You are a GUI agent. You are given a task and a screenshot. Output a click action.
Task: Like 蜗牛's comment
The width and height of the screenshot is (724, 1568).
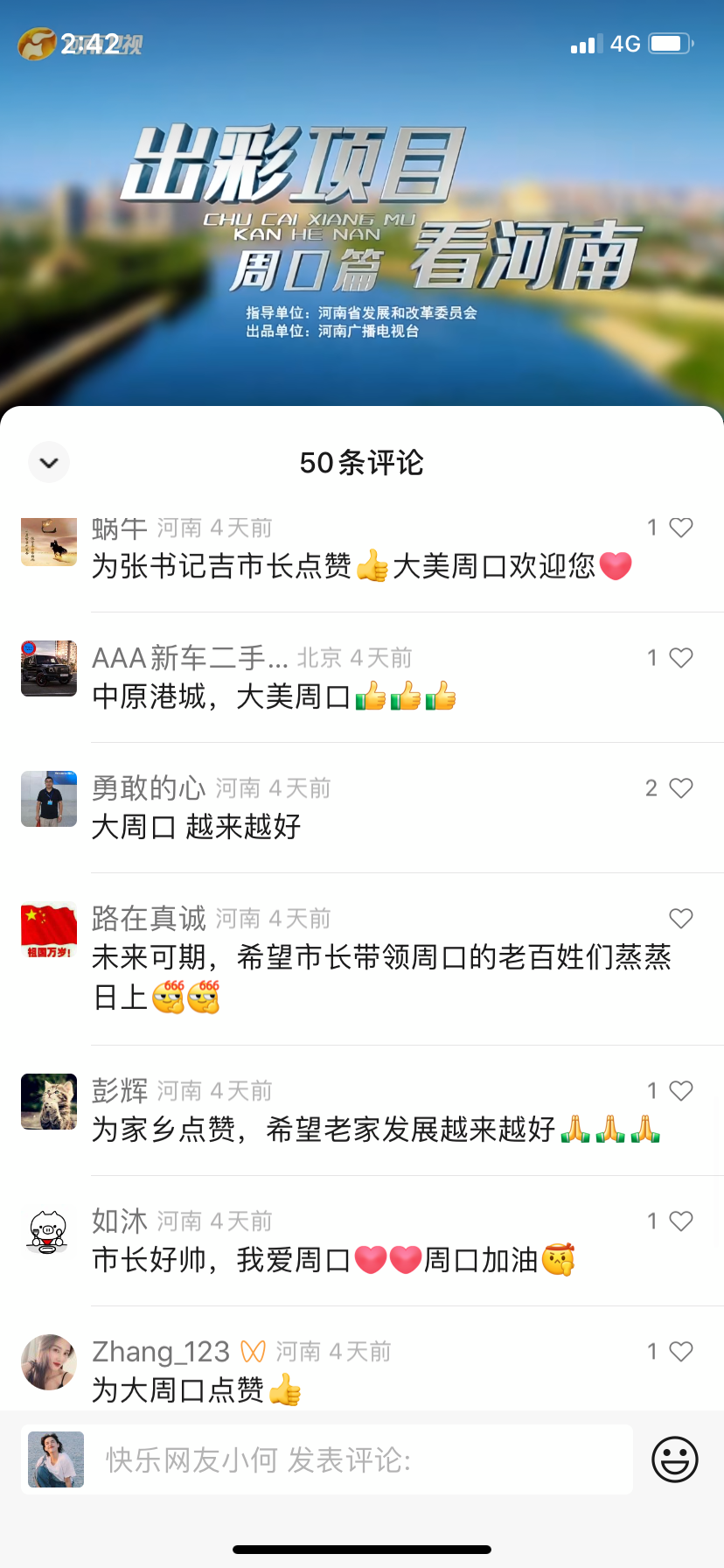(x=680, y=528)
